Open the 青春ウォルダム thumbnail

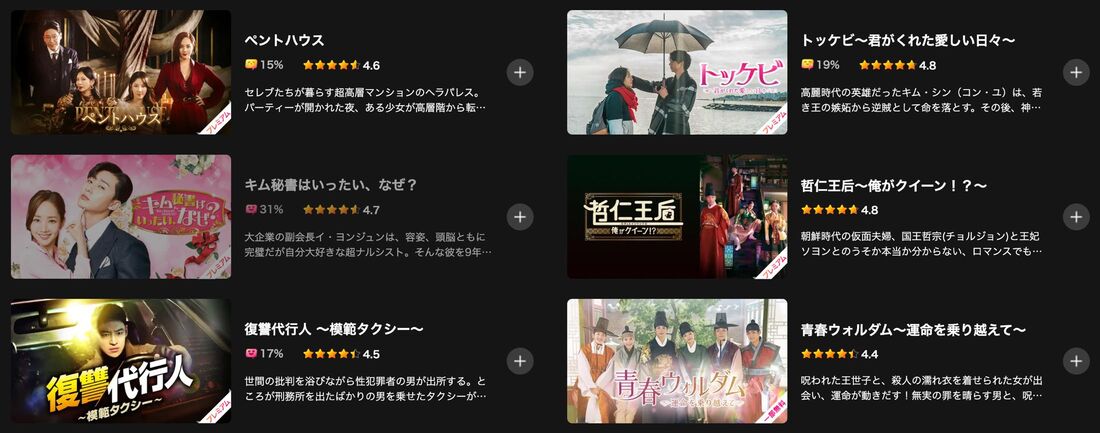click(677, 361)
